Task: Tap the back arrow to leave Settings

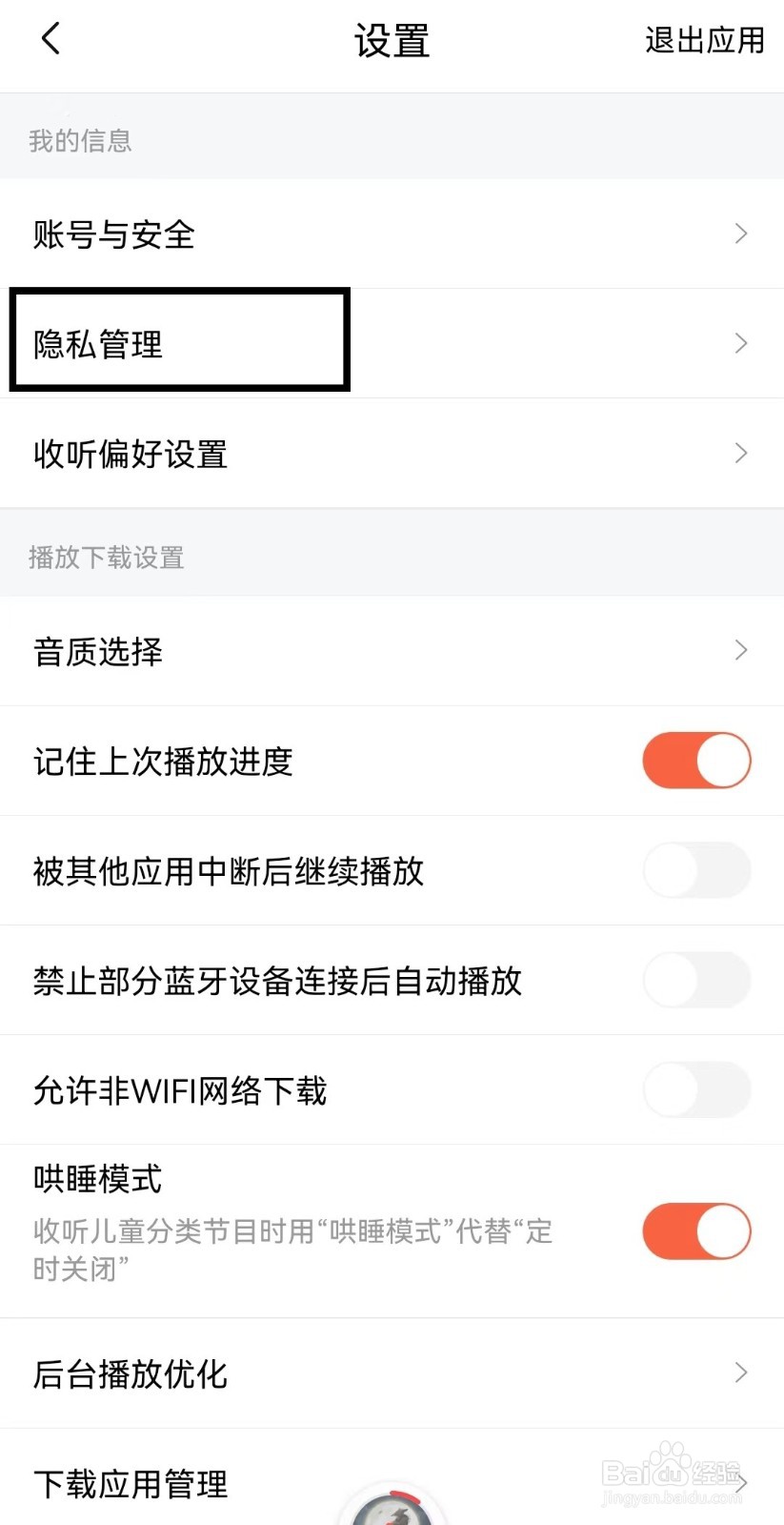Action: tap(50, 40)
